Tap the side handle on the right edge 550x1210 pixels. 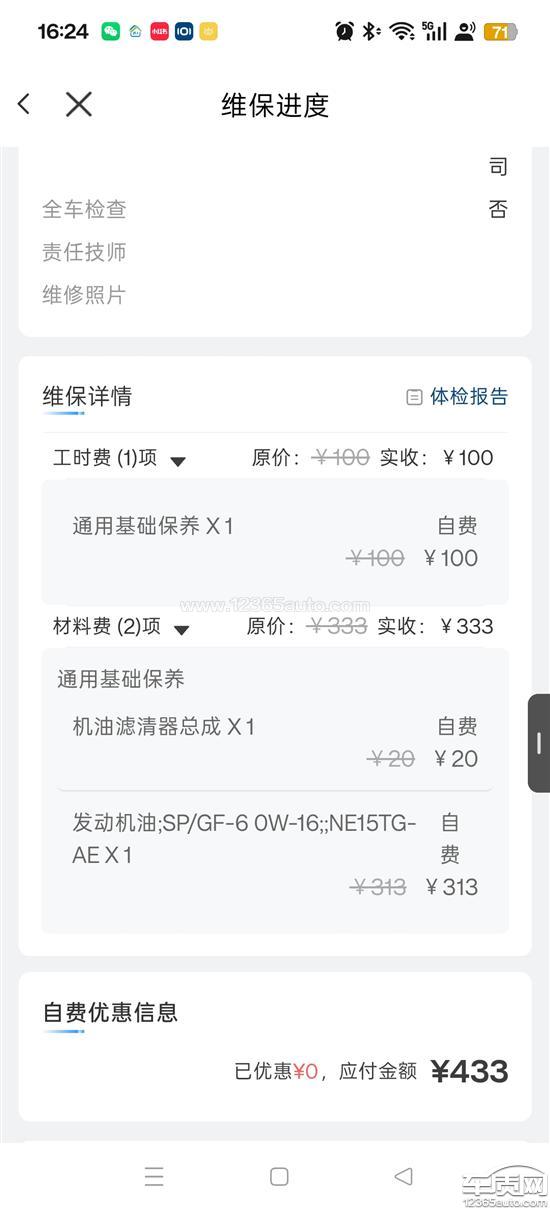tap(539, 743)
